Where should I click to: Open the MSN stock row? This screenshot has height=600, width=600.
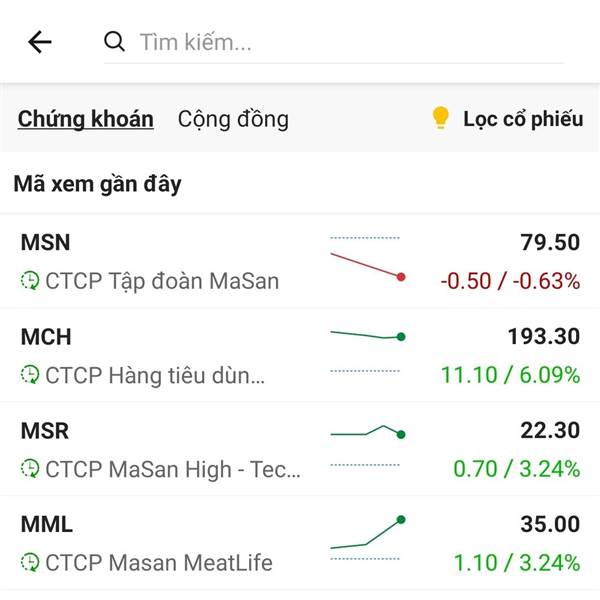click(300, 261)
